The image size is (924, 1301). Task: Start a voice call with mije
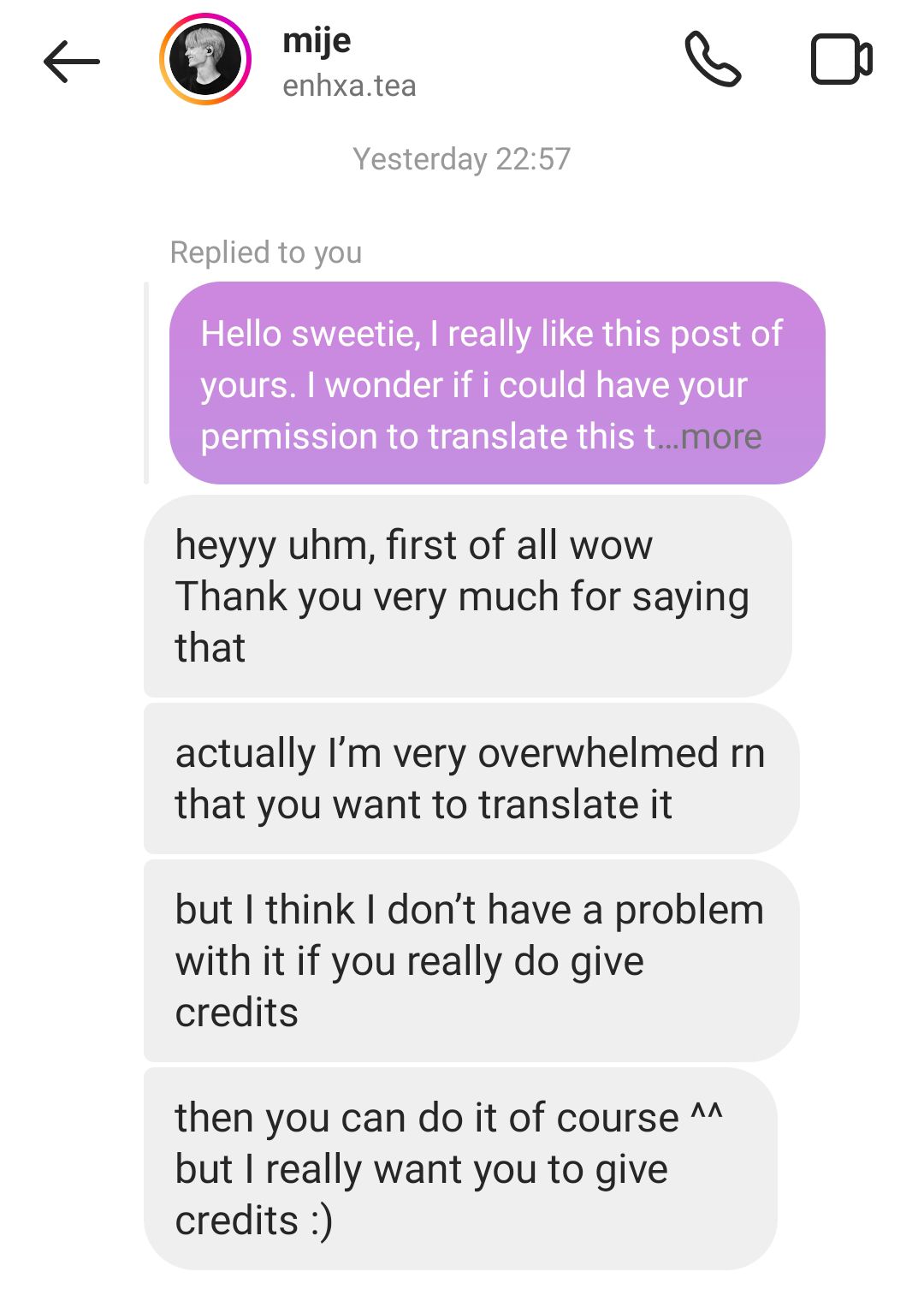(x=713, y=60)
